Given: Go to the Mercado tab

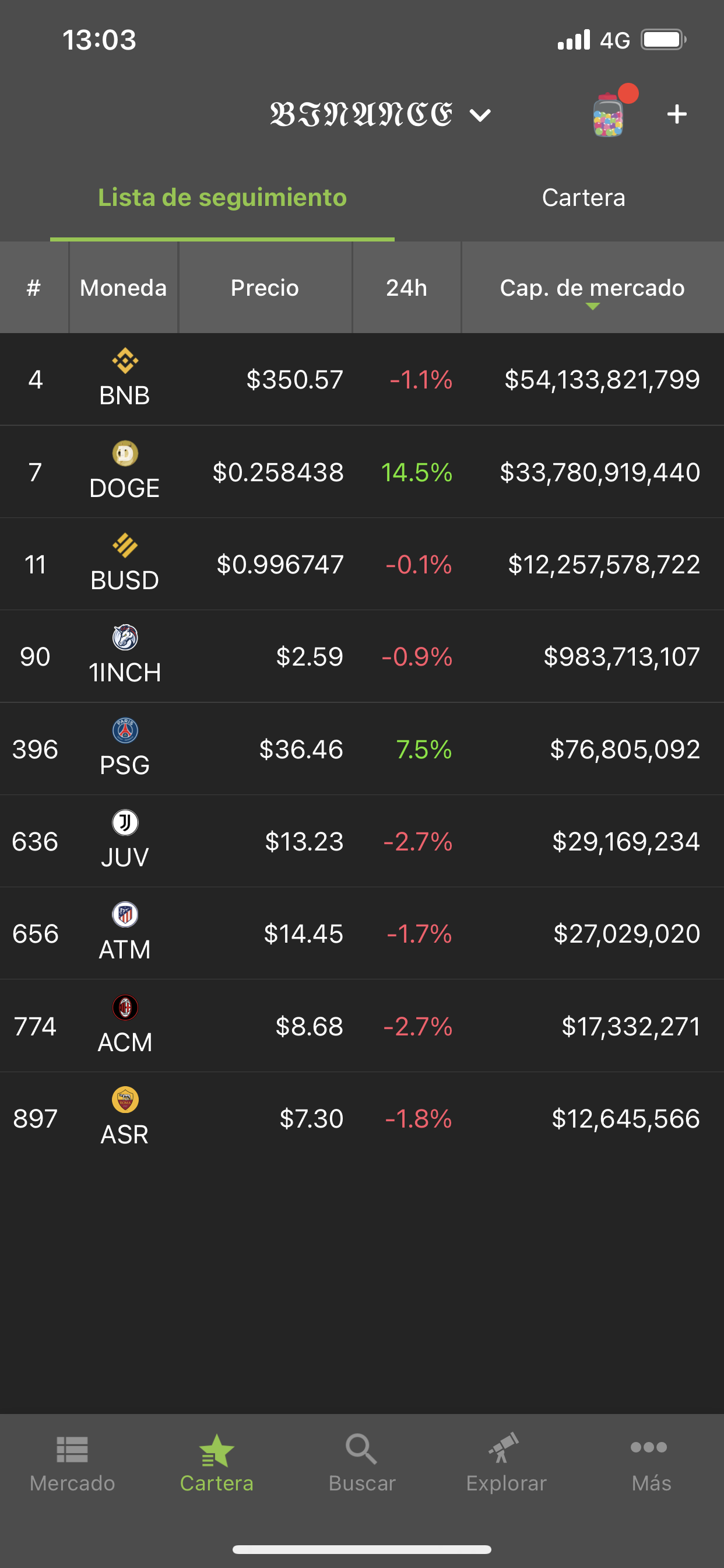Looking at the screenshot, I should click(72, 1464).
